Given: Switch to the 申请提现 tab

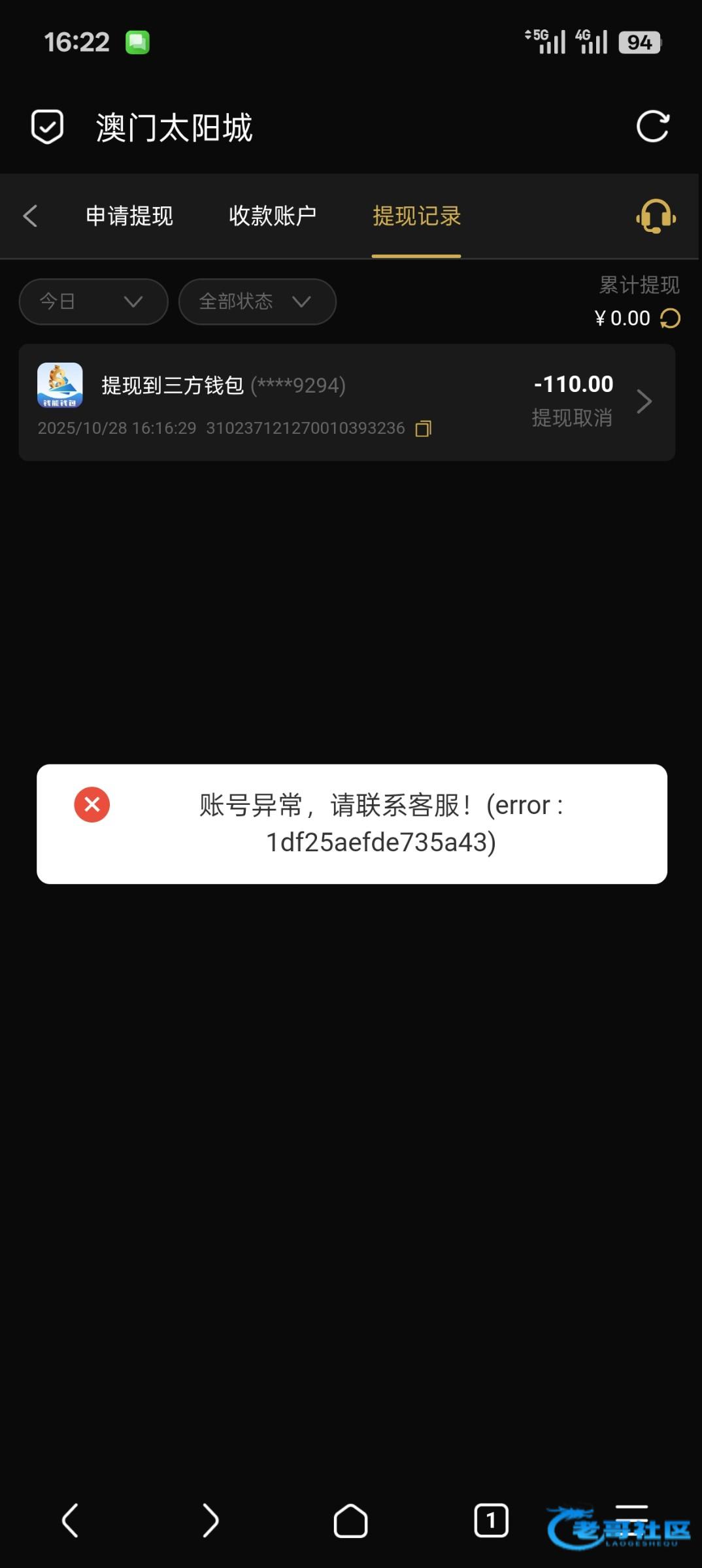Looking at the screenshot, I should coord(129,216).
